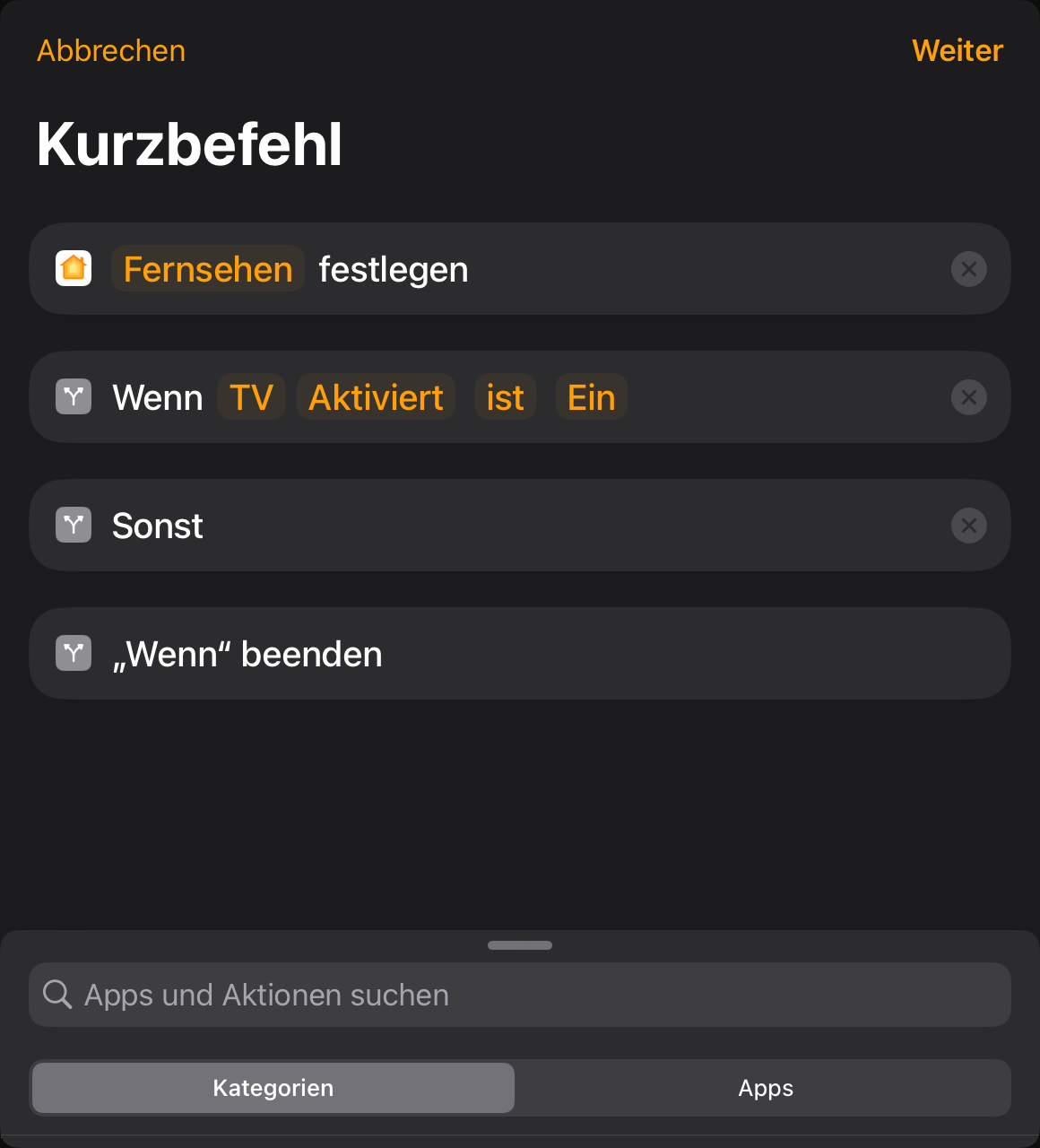The width and height of the screenshot is (1040, 1148).
Task: Remove the Sonst block
Action: pos(968,526)
